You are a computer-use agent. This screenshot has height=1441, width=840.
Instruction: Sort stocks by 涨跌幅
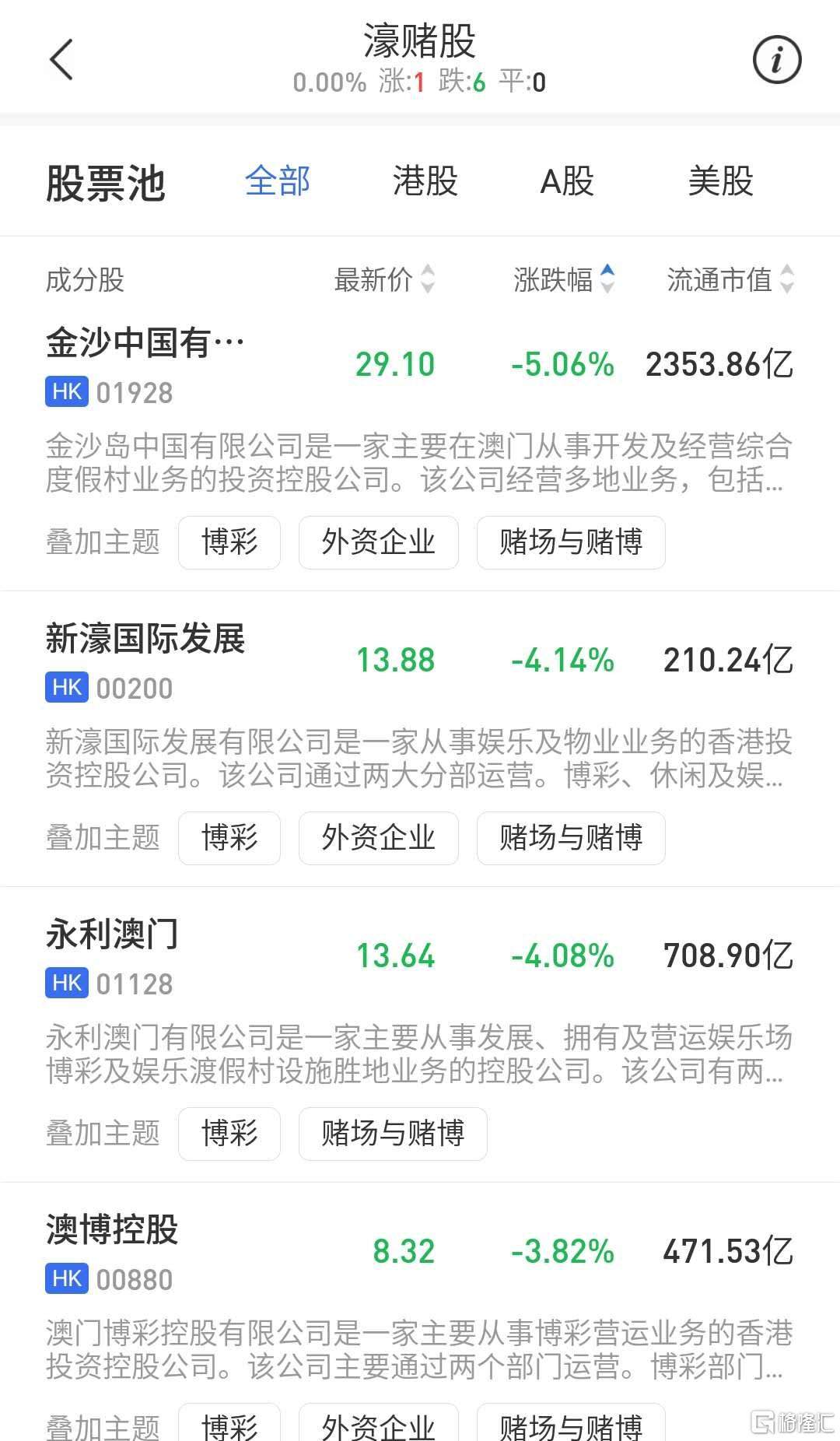pos(564,279)
